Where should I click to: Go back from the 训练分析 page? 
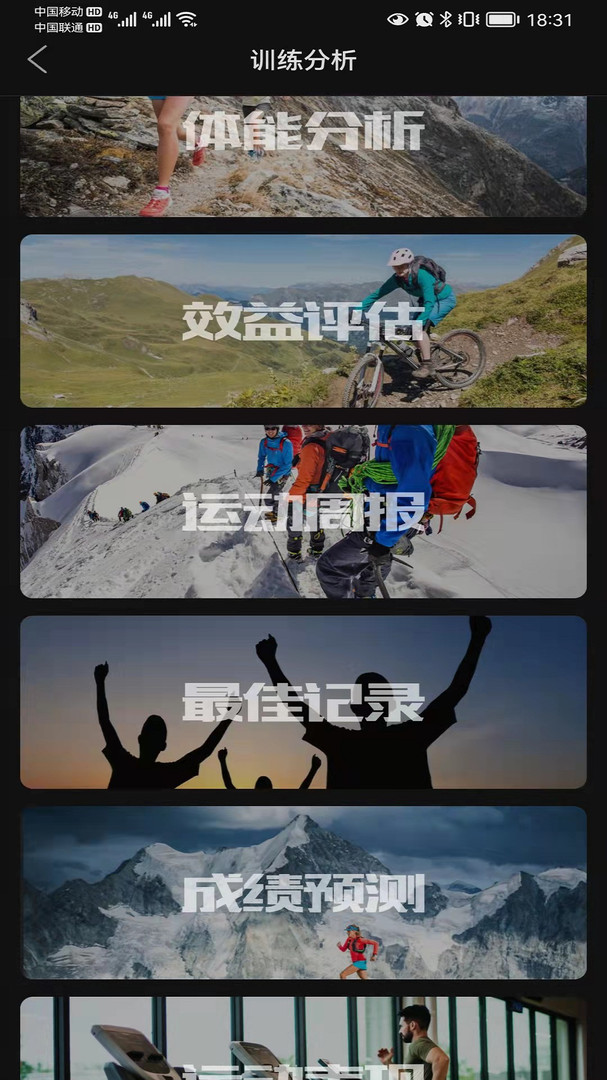[38, 60]
